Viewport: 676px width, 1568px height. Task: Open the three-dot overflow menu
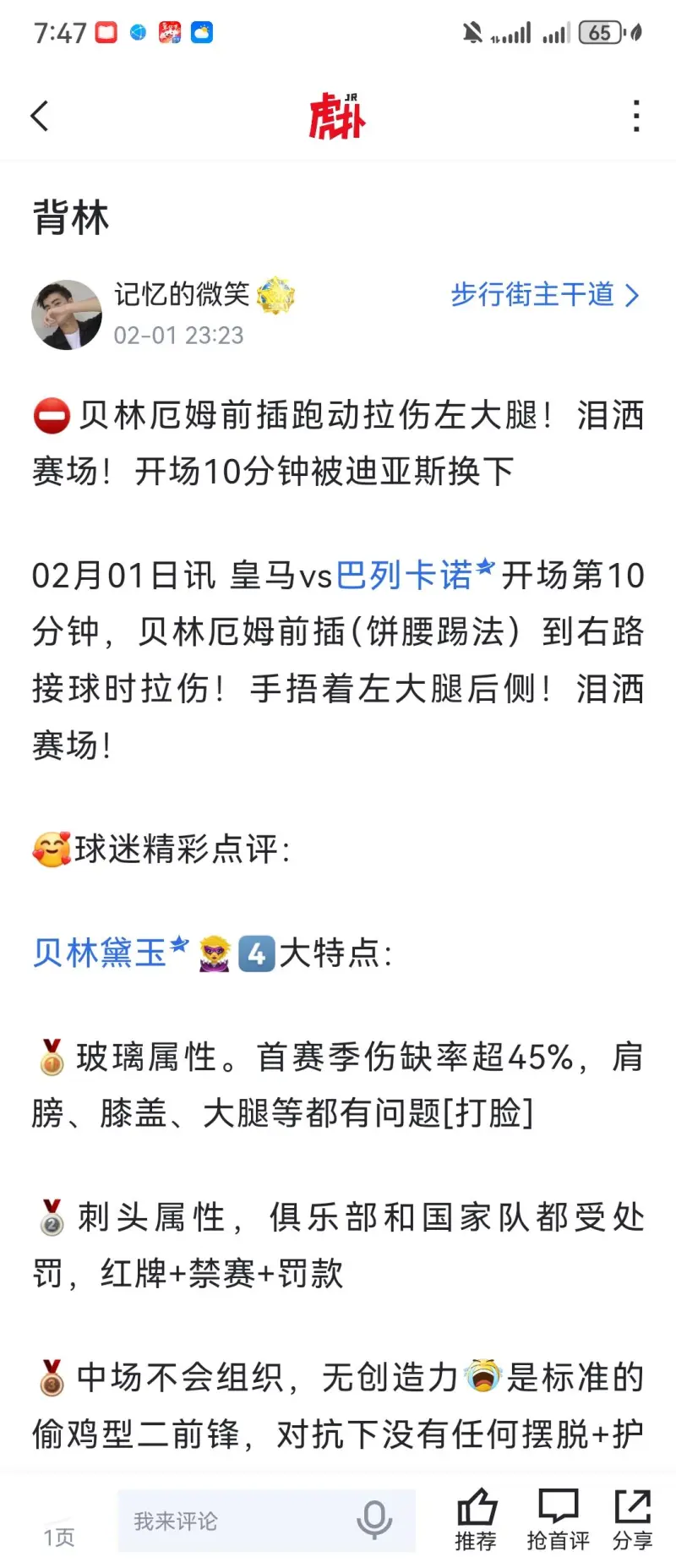tap(636, 116)
